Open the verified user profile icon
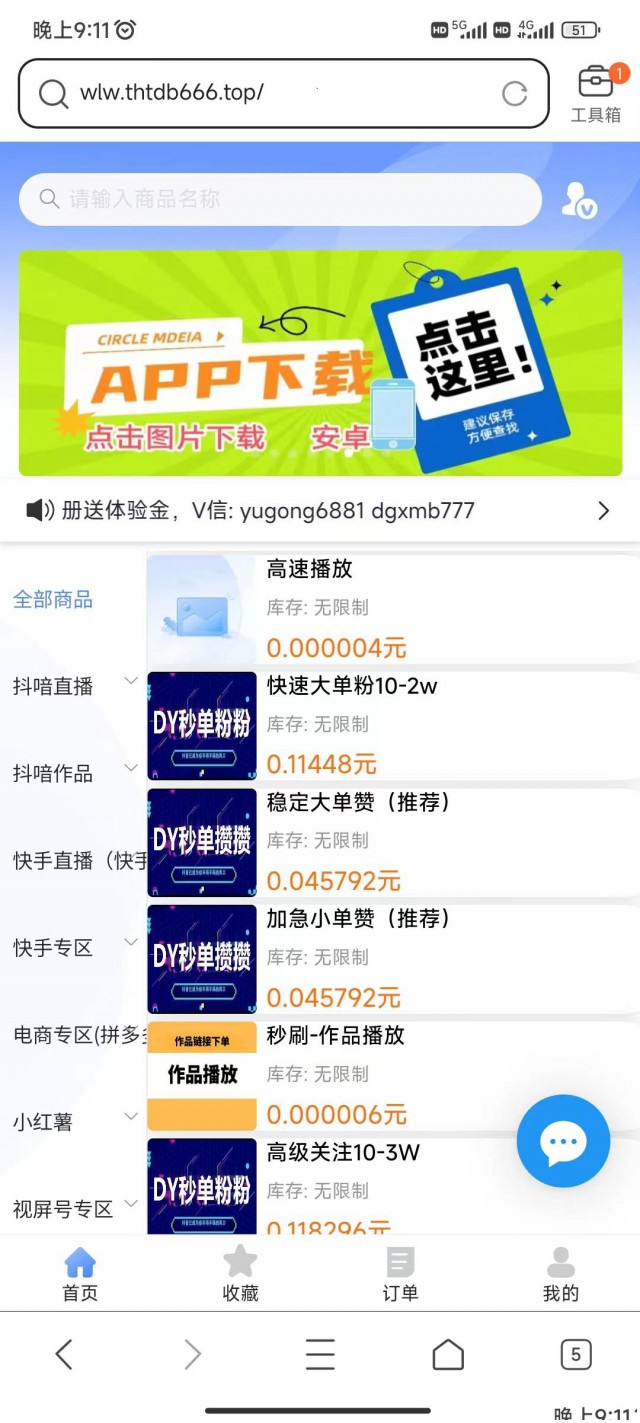The height and width of the screenshot is (1423, 640). pyautogui.click(x=578, y=200)
